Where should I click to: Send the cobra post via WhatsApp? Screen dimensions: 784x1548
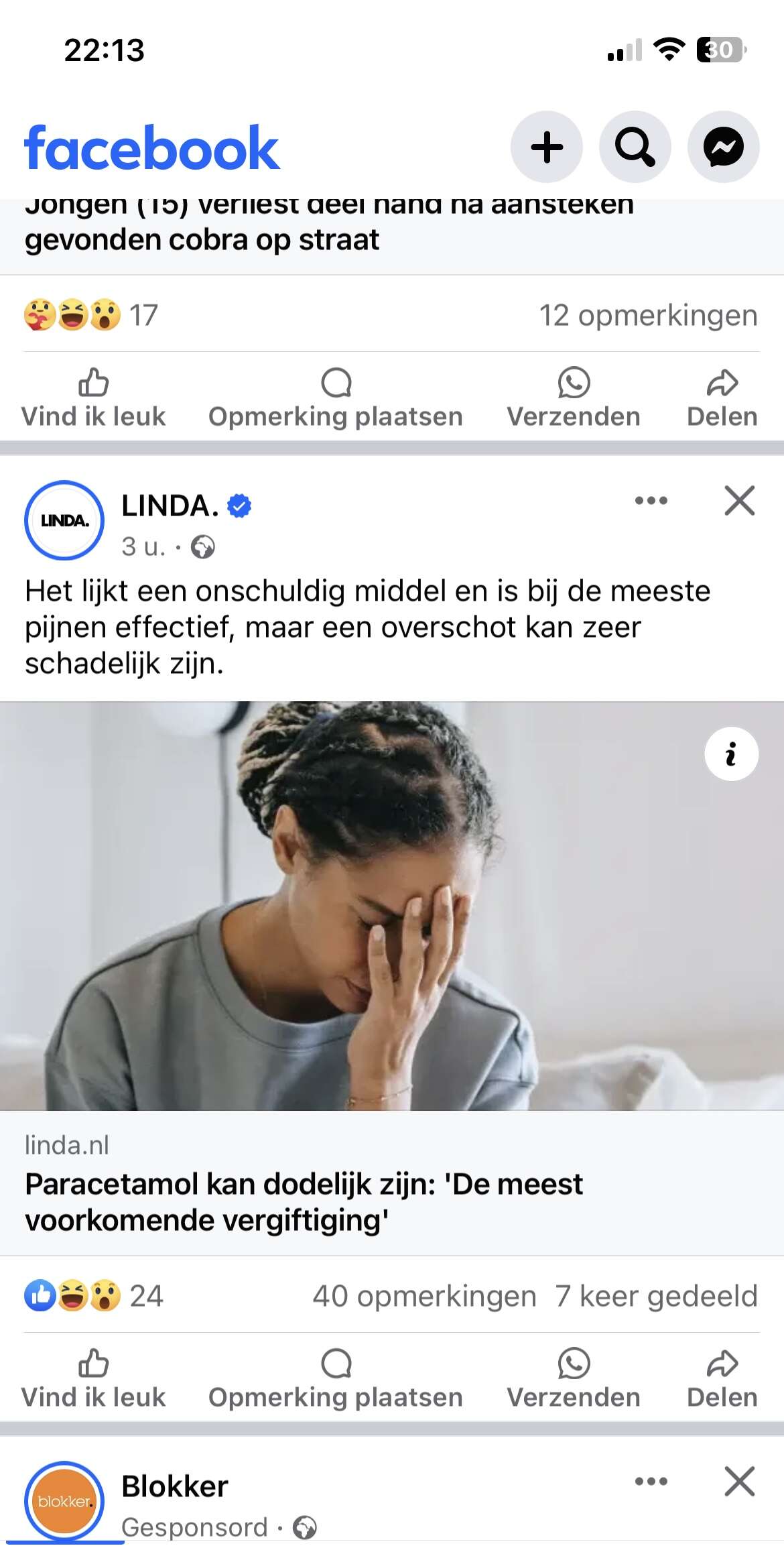(x=574, y=399)
